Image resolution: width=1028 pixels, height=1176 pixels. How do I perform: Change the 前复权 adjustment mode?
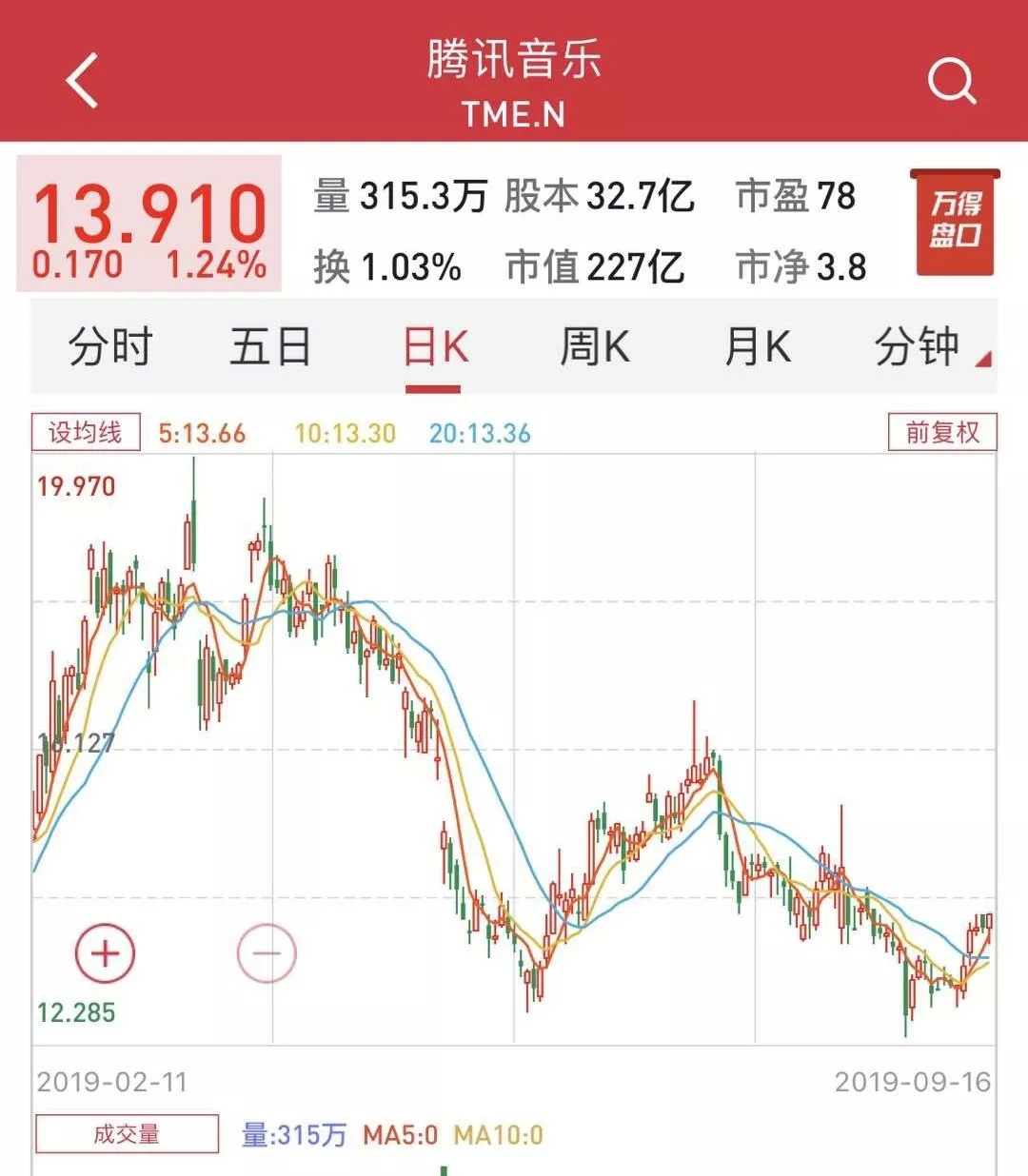(x=941, y=433)
